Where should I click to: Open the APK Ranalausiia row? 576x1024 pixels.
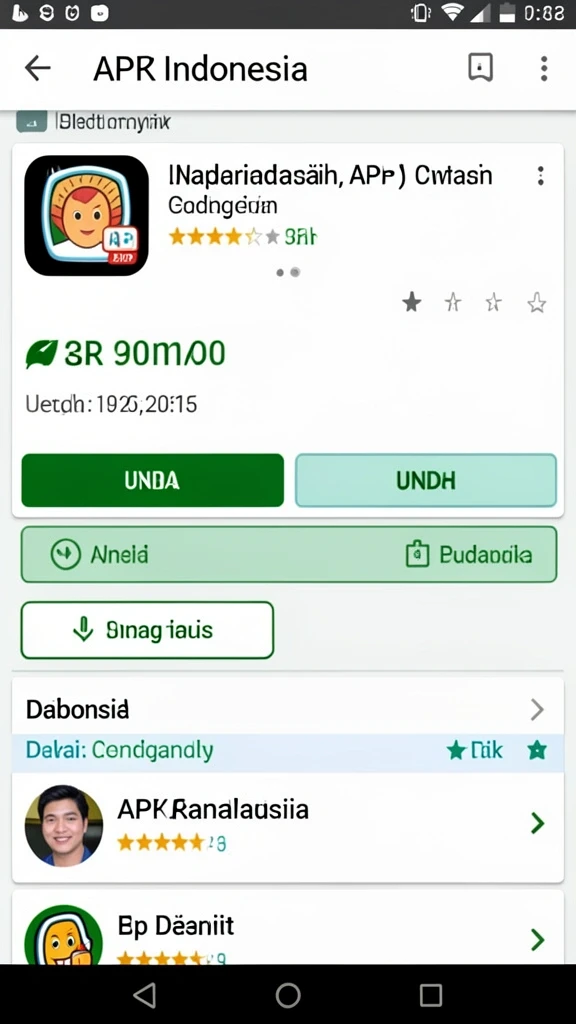[x=287, y=825]
